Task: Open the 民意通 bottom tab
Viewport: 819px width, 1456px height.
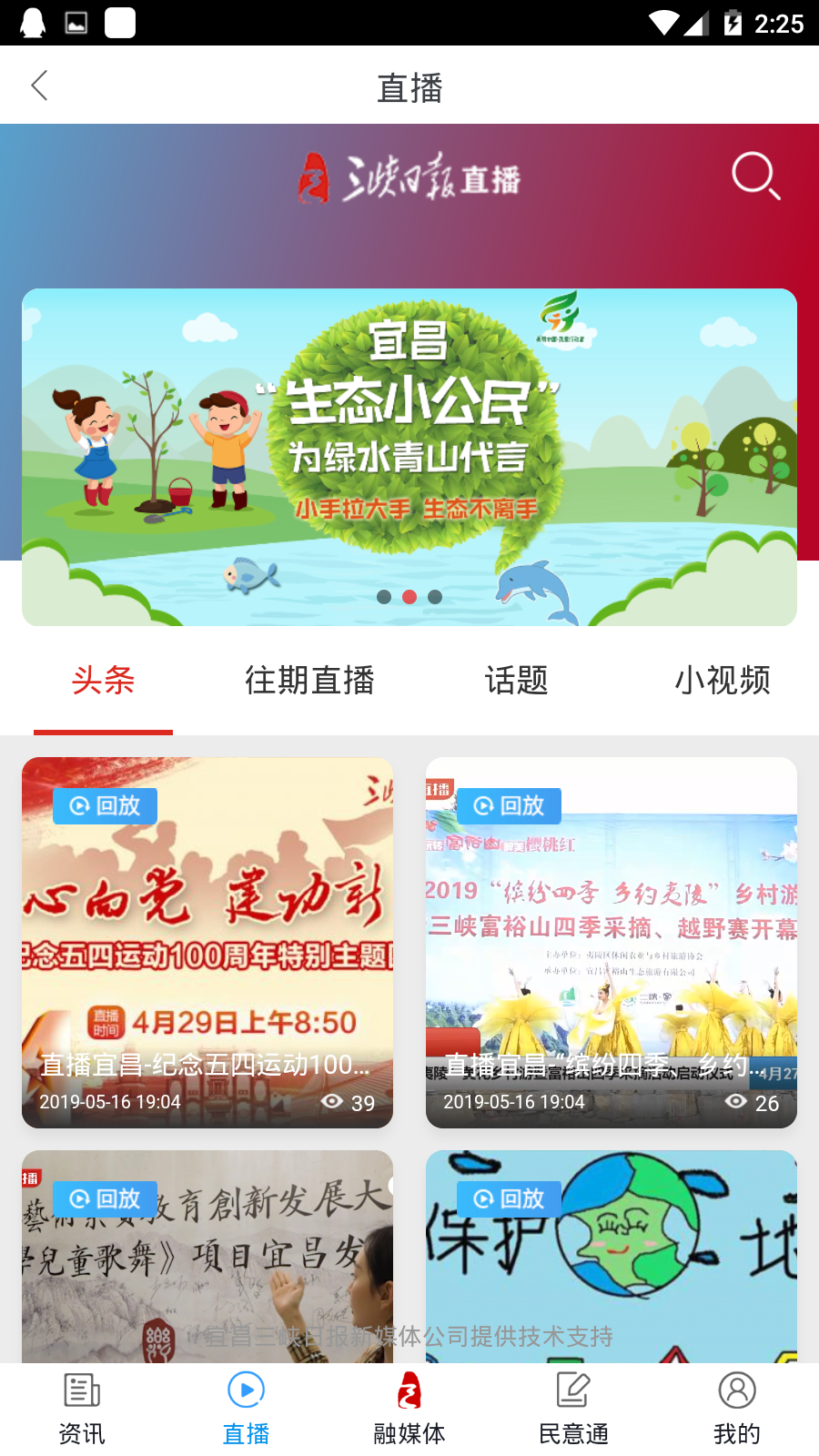Action: pos(573,1409)
